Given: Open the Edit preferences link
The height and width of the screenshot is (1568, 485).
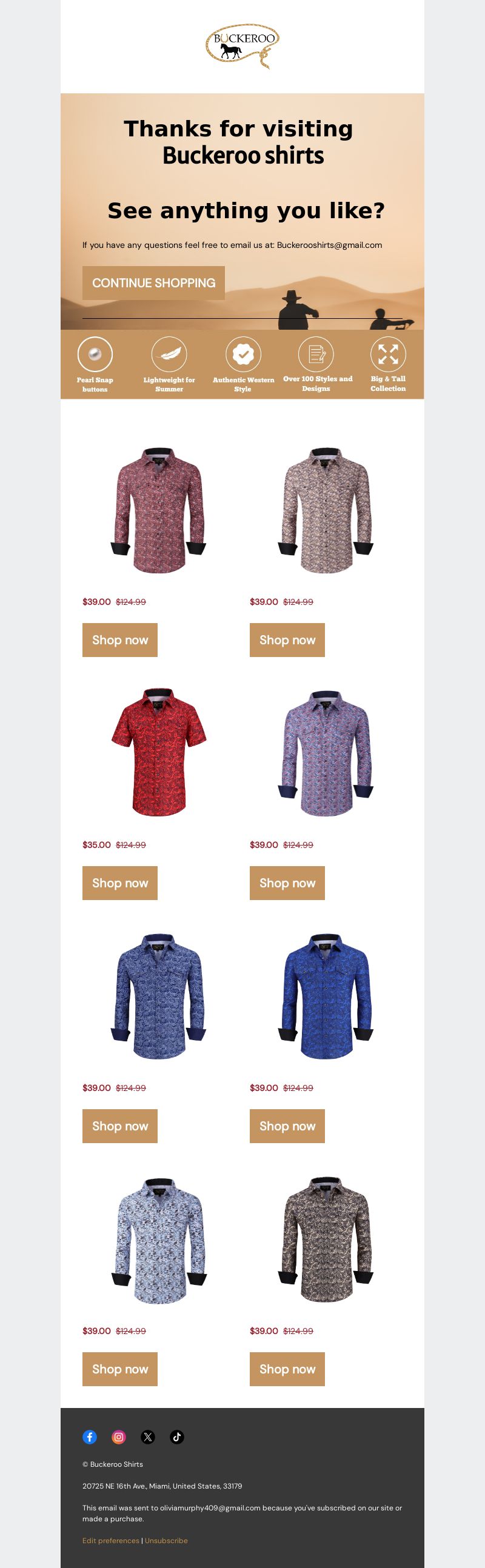Looking at the screenshot, I should [x=111, y=1540].
